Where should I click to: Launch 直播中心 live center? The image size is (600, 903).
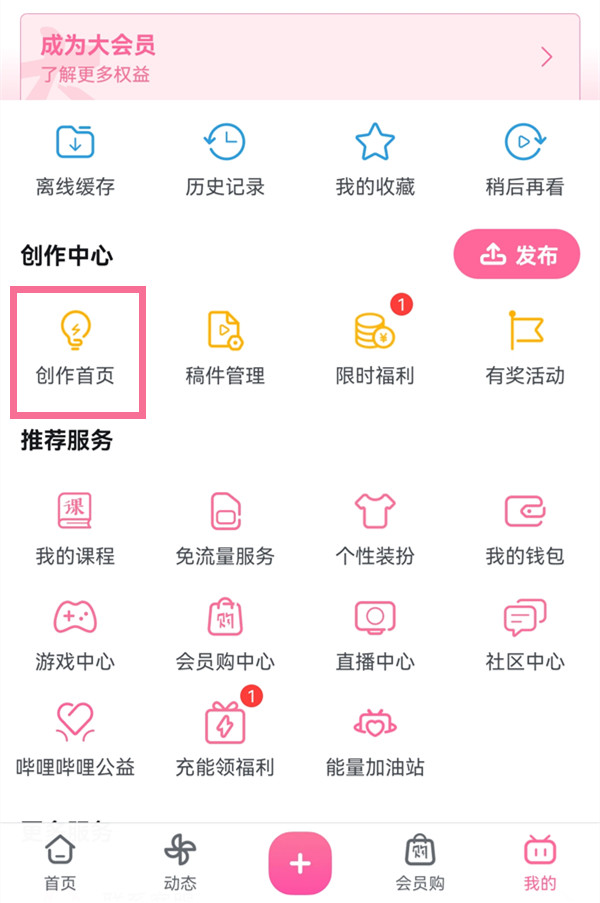[x=375, y=635]
